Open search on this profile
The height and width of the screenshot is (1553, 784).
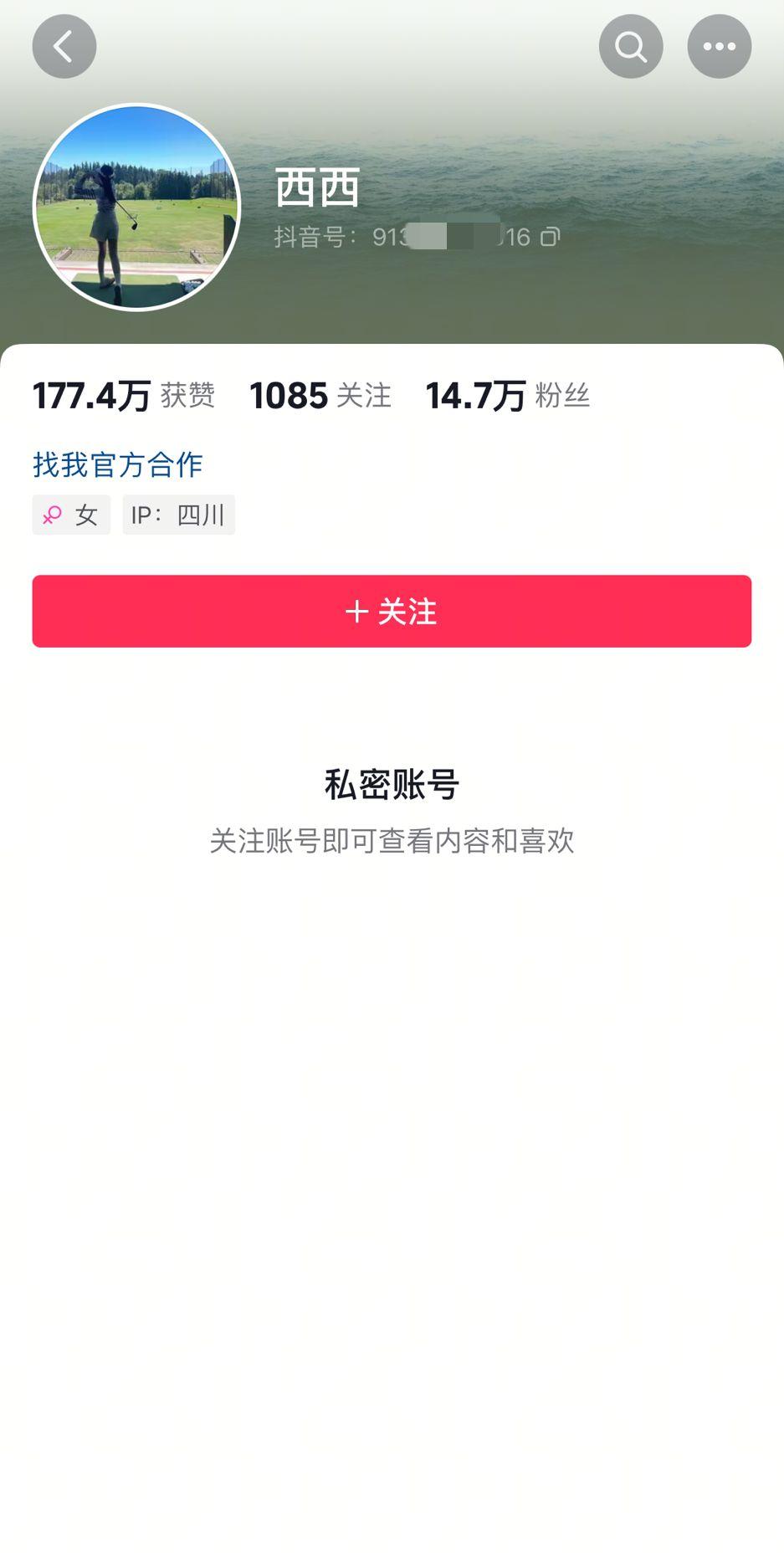point(631,47)
